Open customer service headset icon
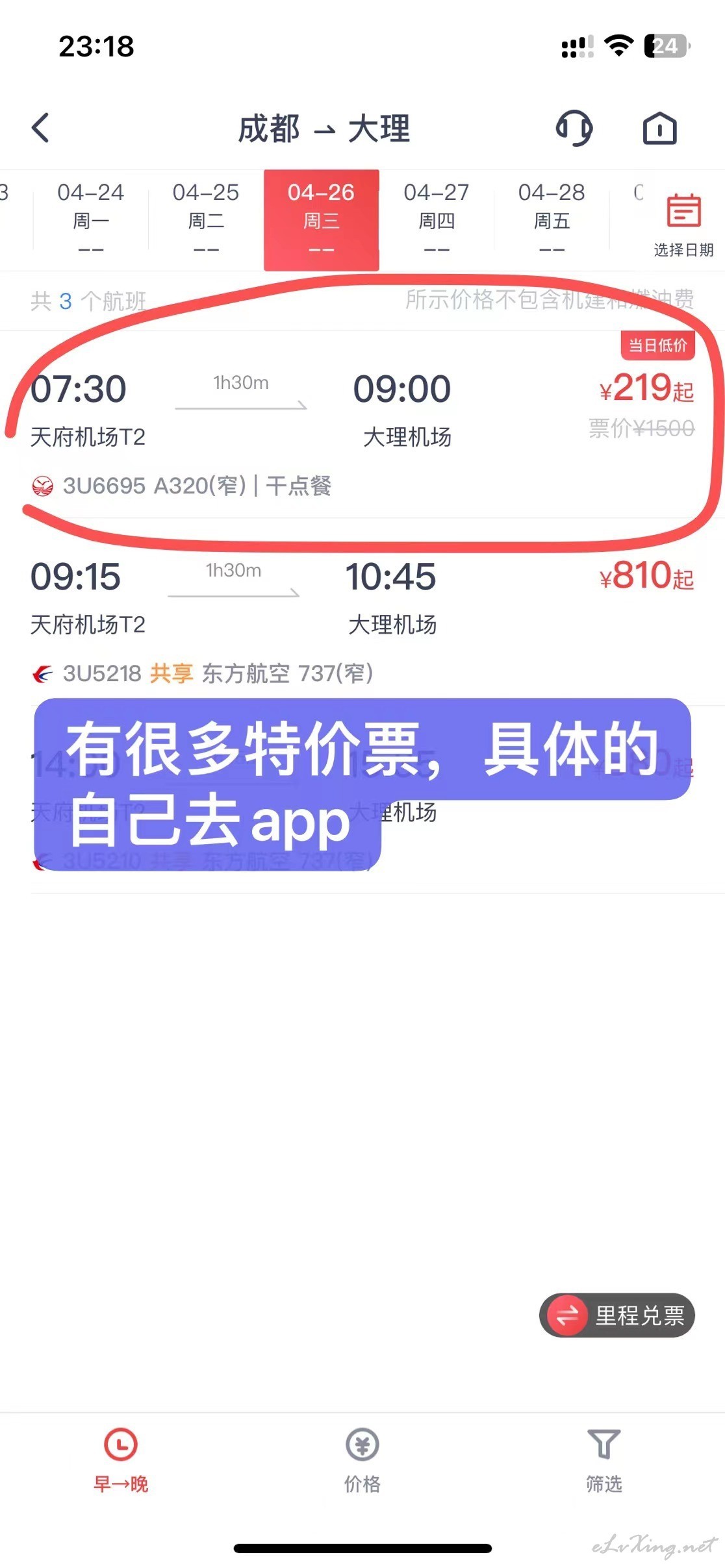The image size is (725, 1568). (x=574, y=127)
